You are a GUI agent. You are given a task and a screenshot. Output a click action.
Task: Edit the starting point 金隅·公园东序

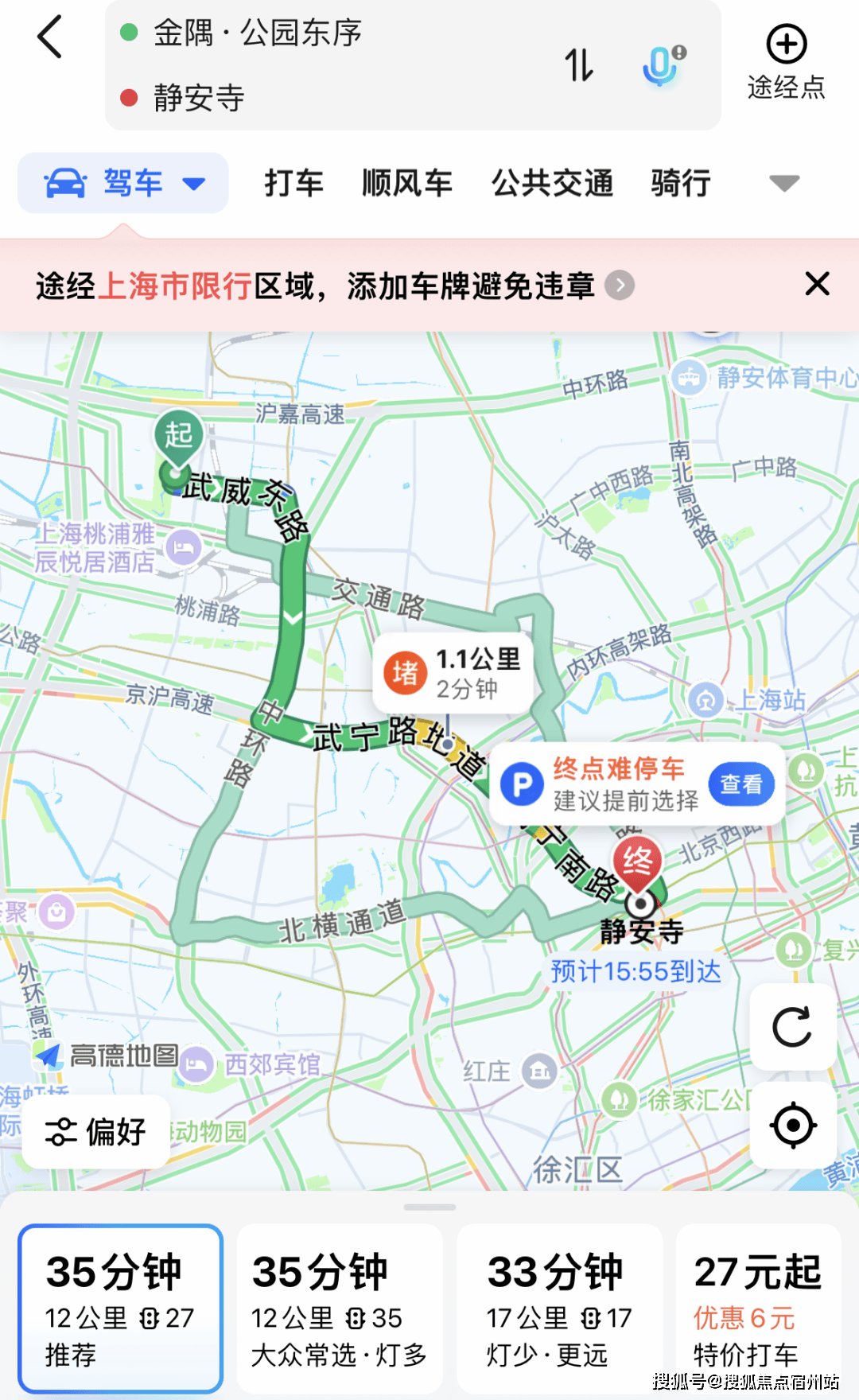pos(257,33)
